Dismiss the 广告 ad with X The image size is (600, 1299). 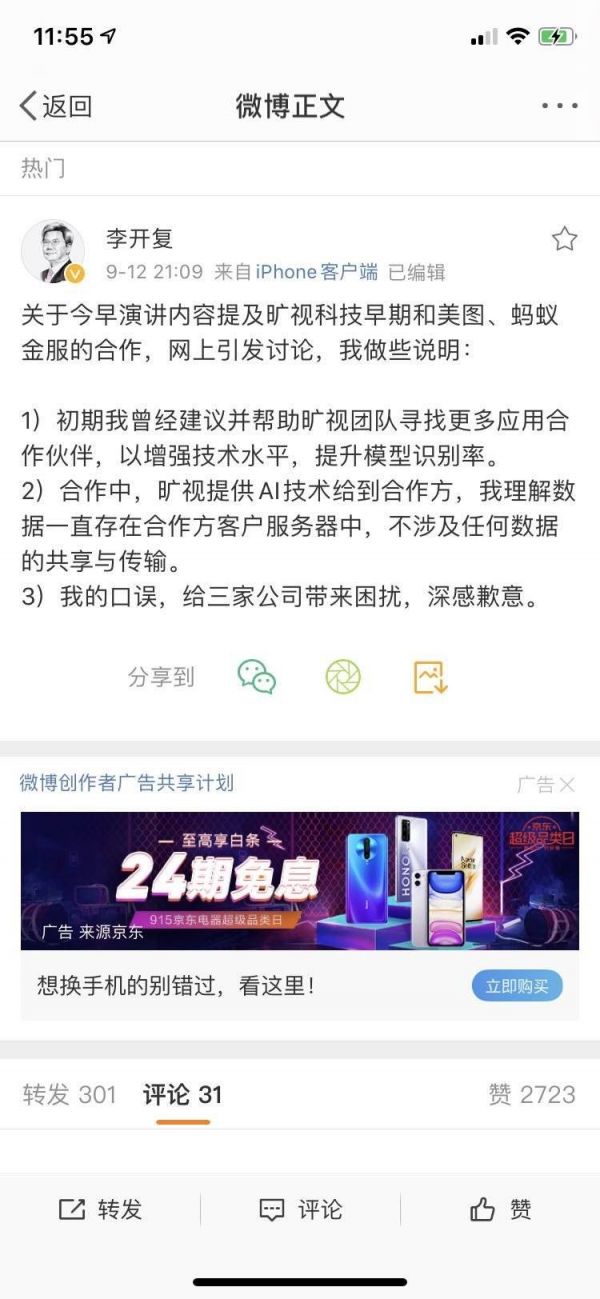566,785
